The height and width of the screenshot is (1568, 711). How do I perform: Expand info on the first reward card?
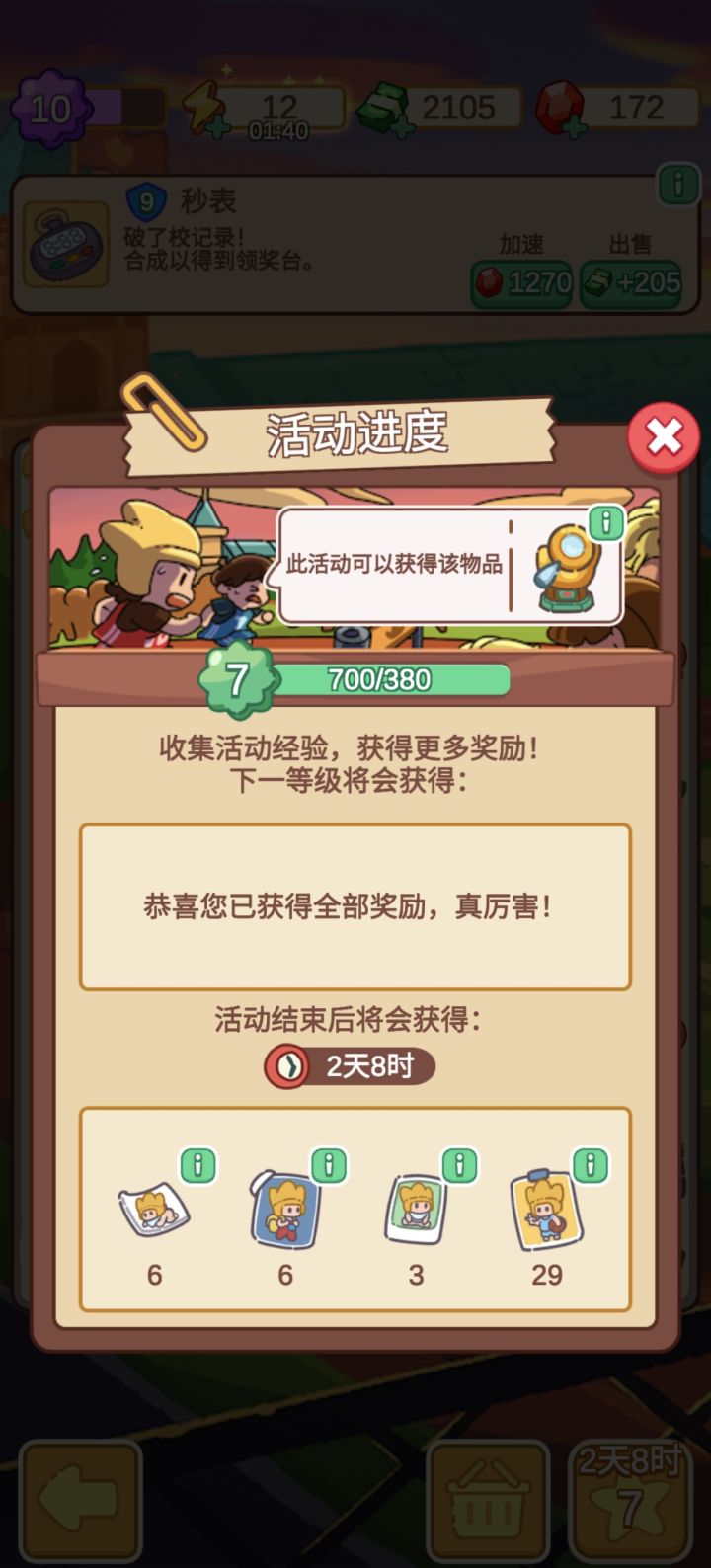coord(197,1163)
